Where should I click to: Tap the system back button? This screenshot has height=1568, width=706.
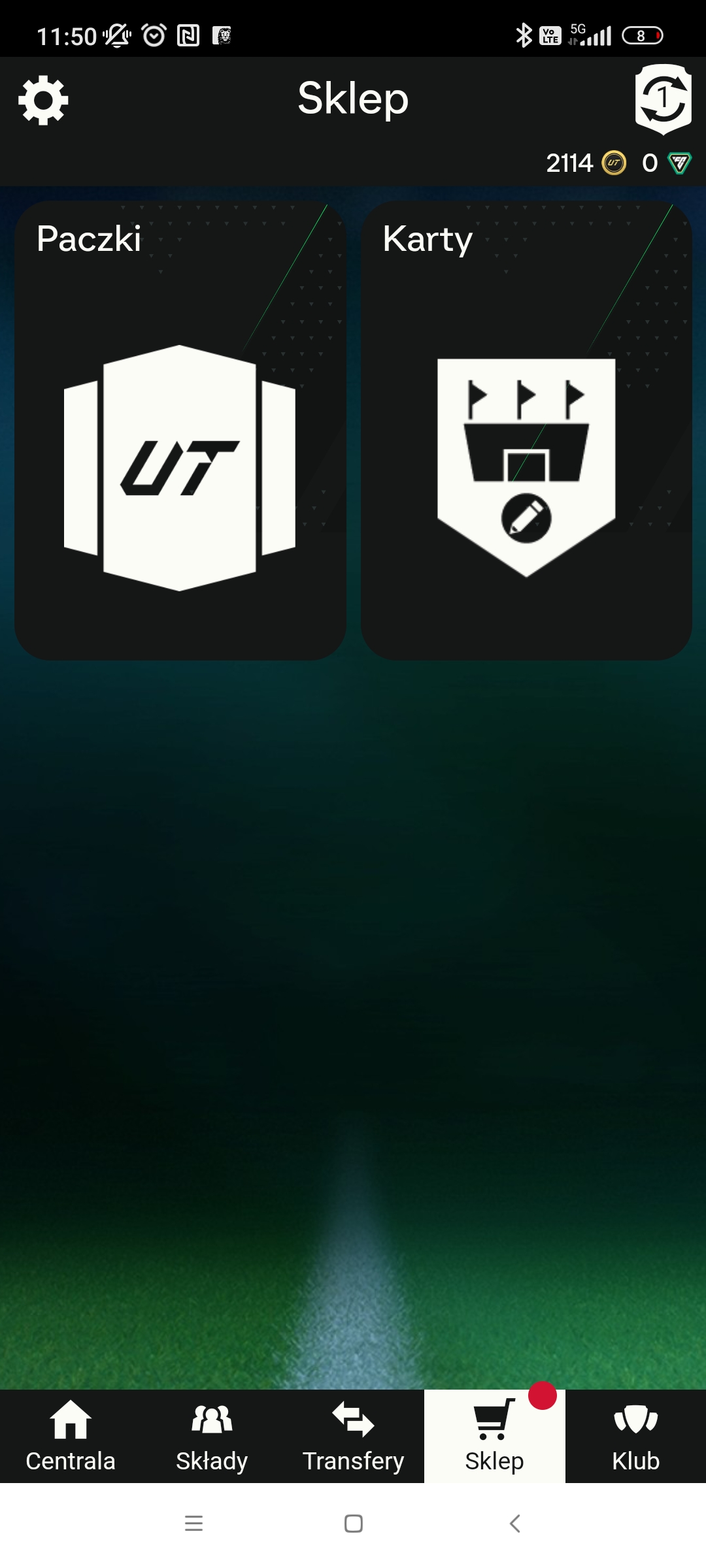click(514, 1524)
